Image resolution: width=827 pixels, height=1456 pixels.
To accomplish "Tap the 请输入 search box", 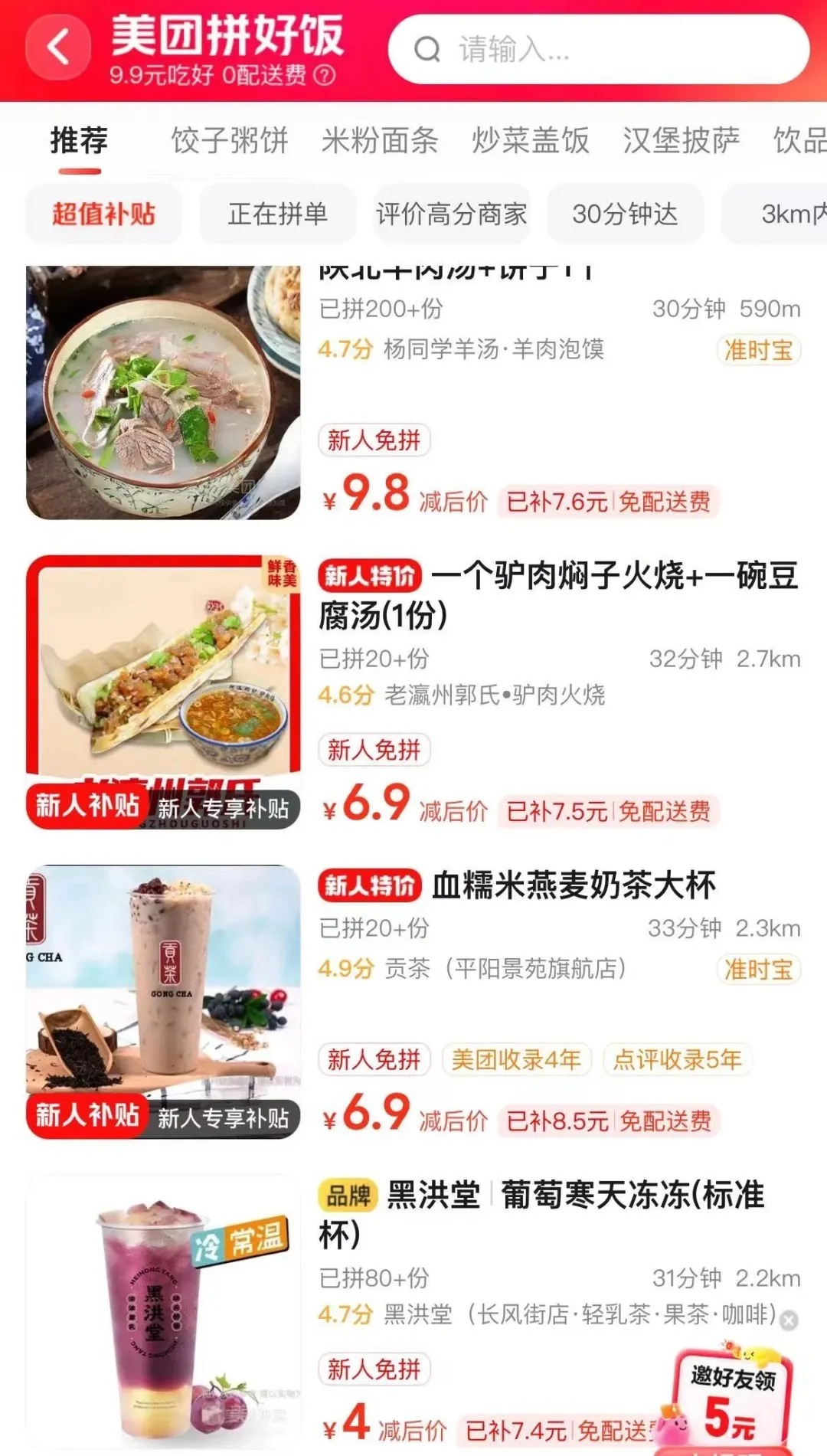I will point(597,50).
